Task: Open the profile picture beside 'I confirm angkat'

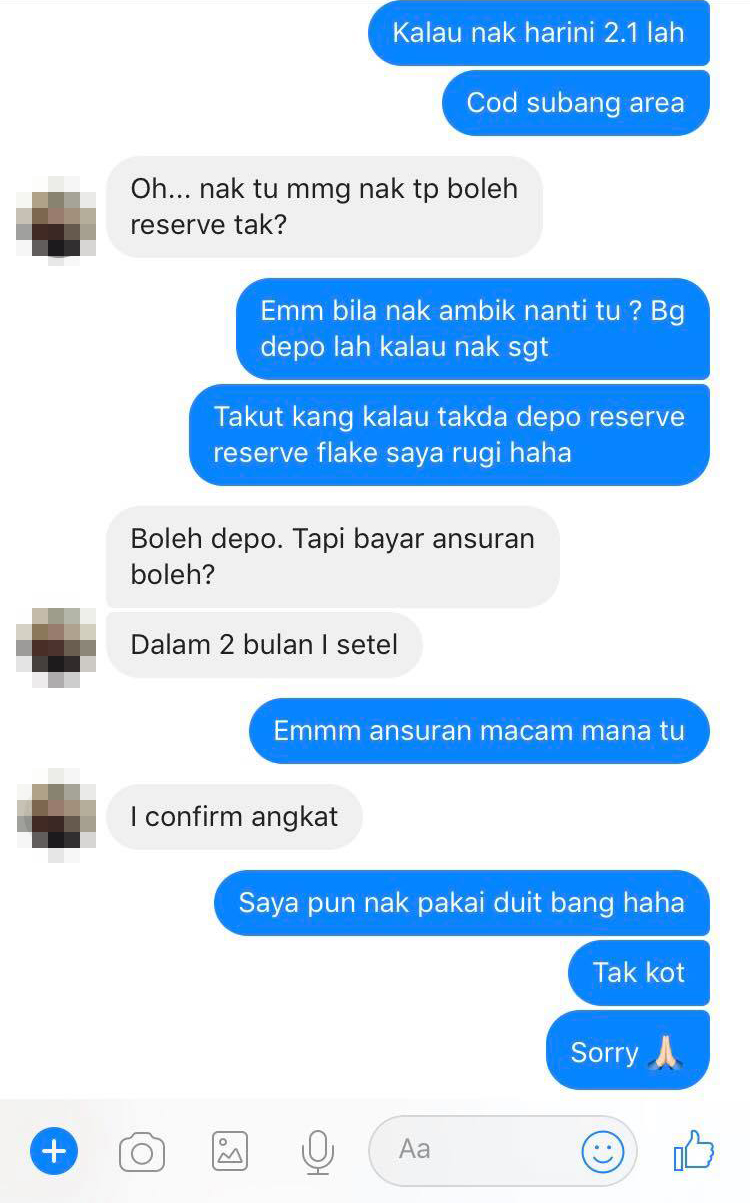Action: [x=57, y=808]
